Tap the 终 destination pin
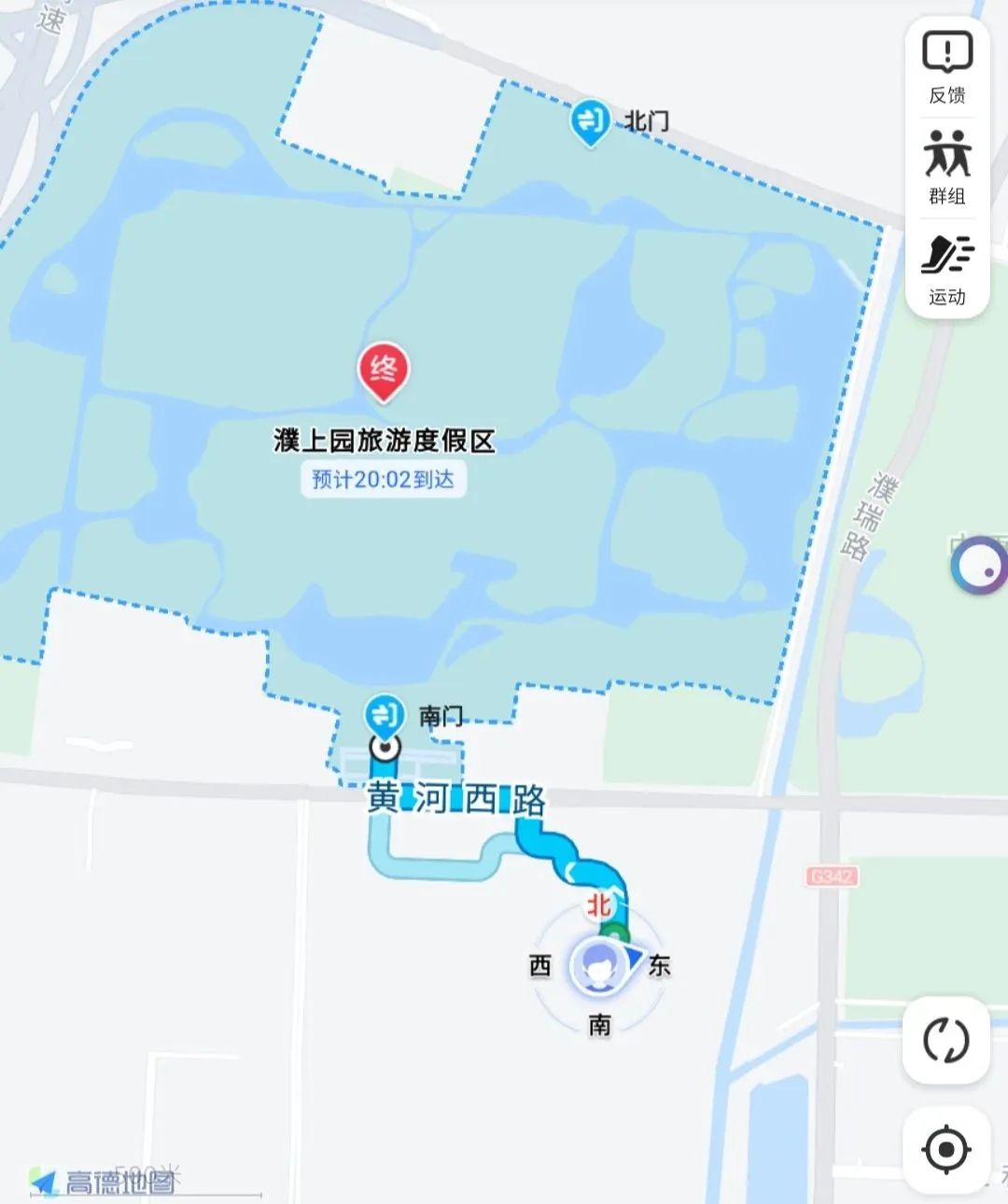This screenshot has width=1008, height=1204. click(384, 371)
